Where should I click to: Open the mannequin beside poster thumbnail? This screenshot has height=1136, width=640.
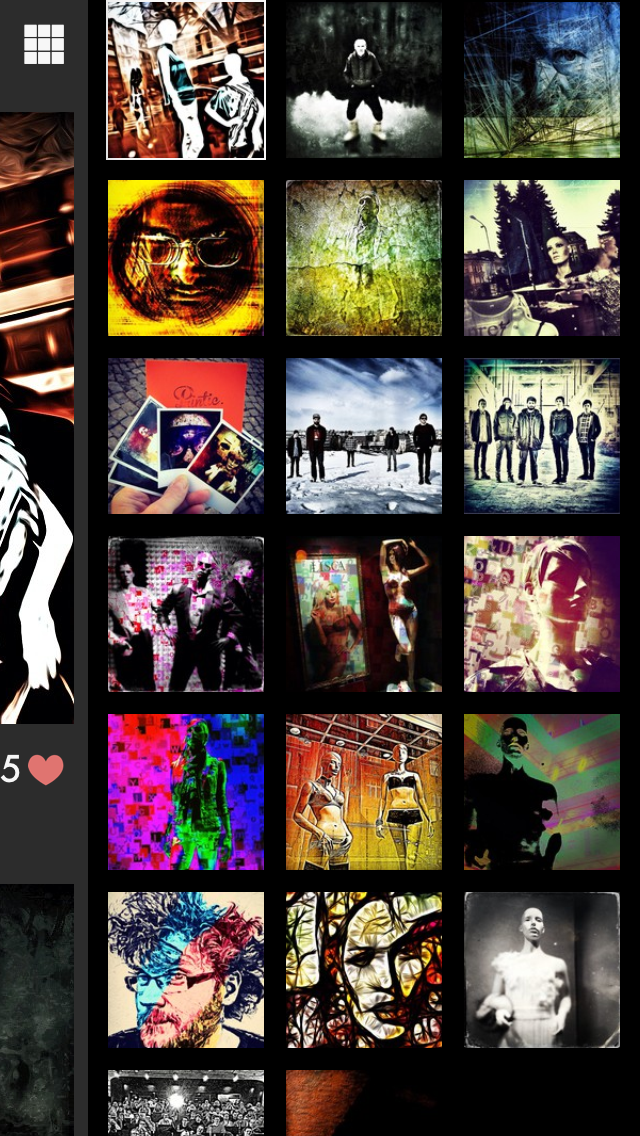point(364,614)
